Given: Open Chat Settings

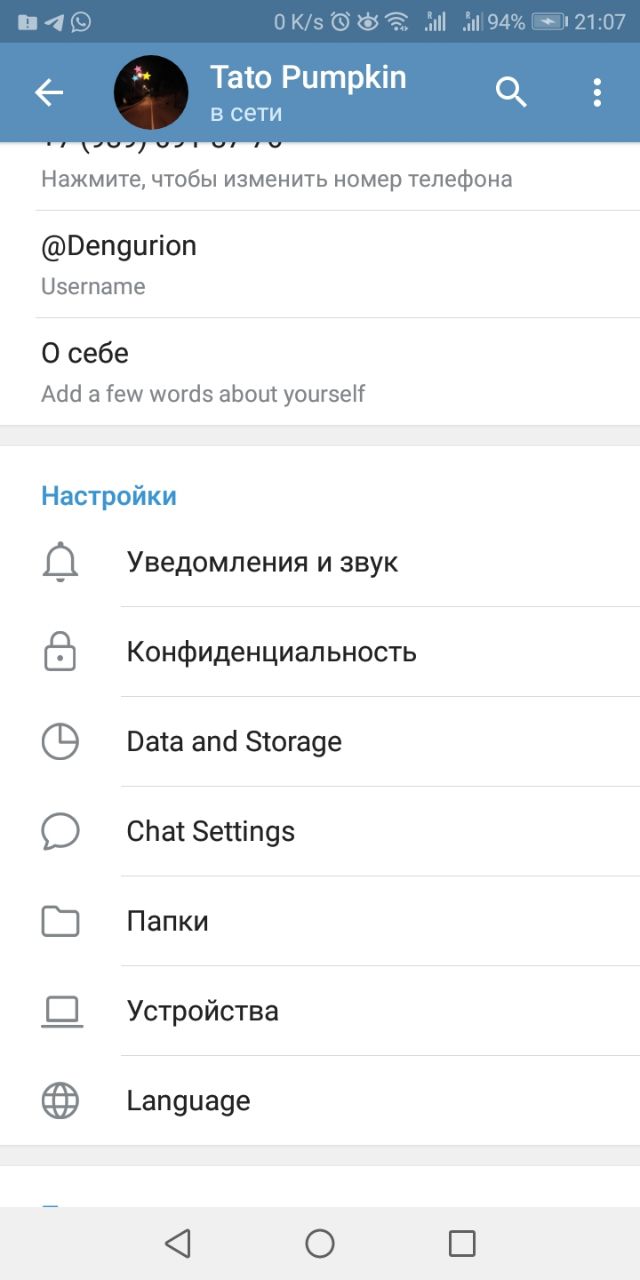Looking at the screenshot, I should coord(320,832).
